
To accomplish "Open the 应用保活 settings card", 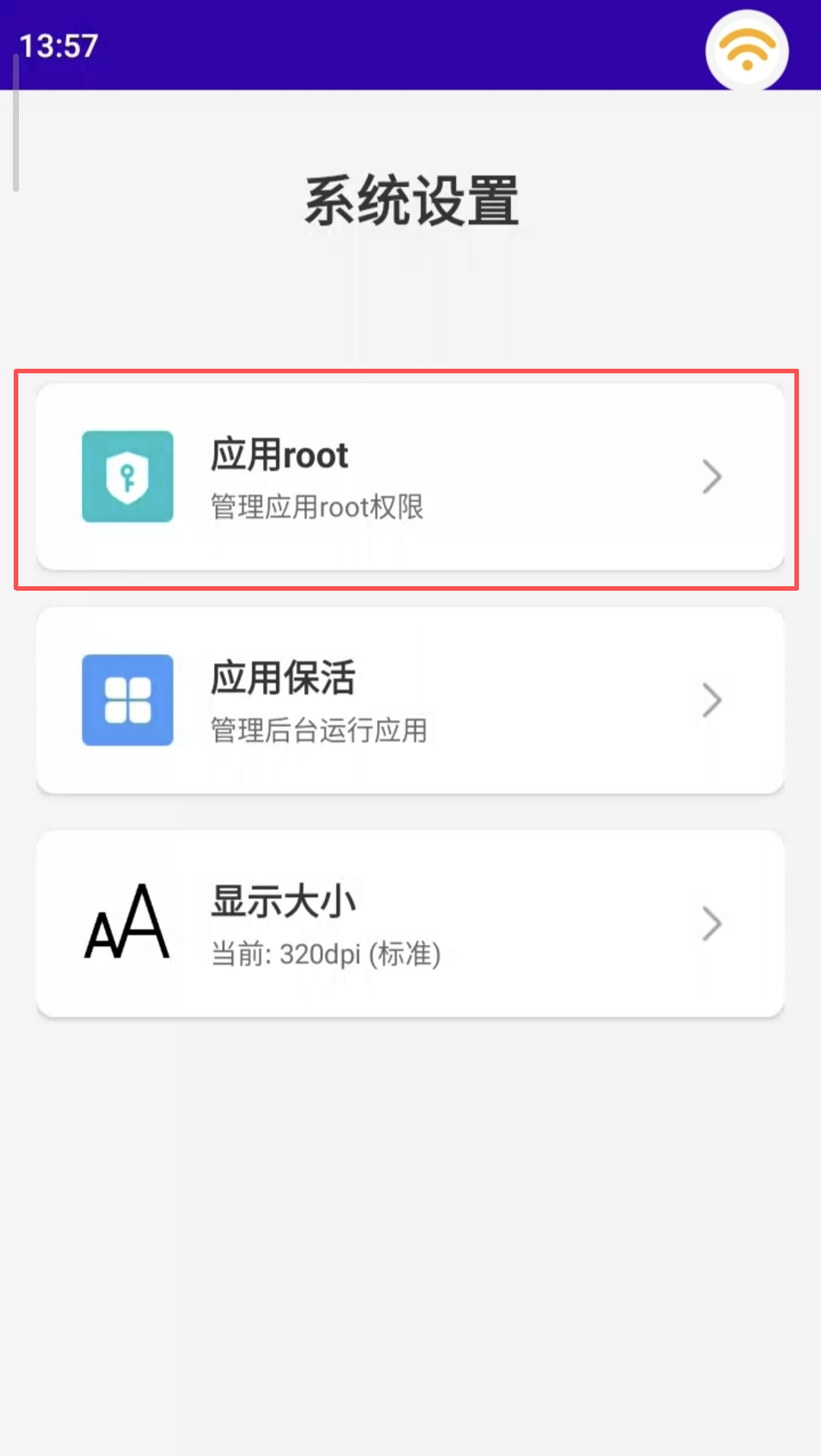I will pyautogui.click(x=410, y=699).
